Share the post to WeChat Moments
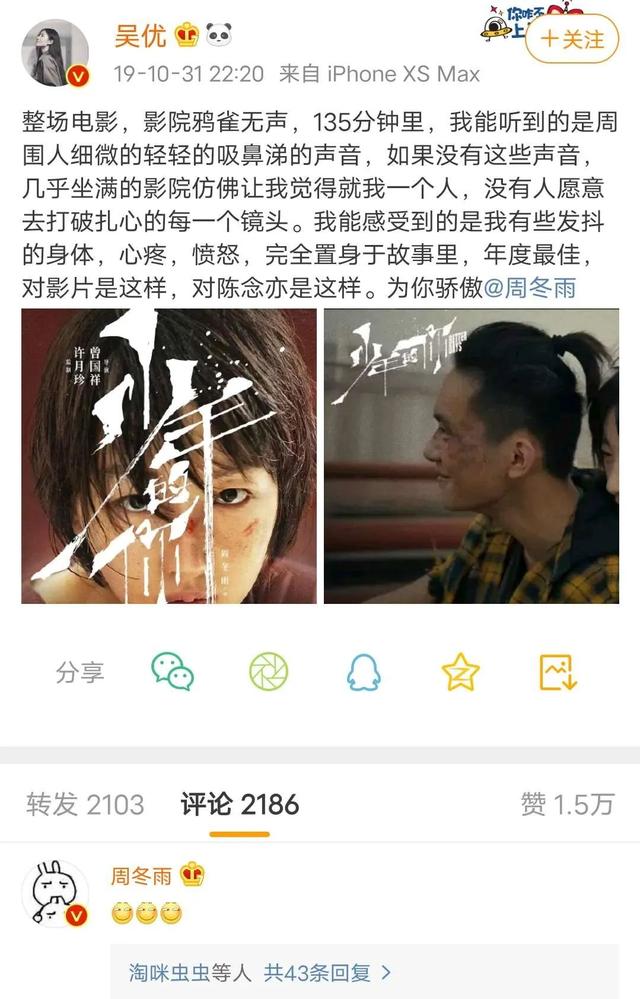 [x=268, y=672]
